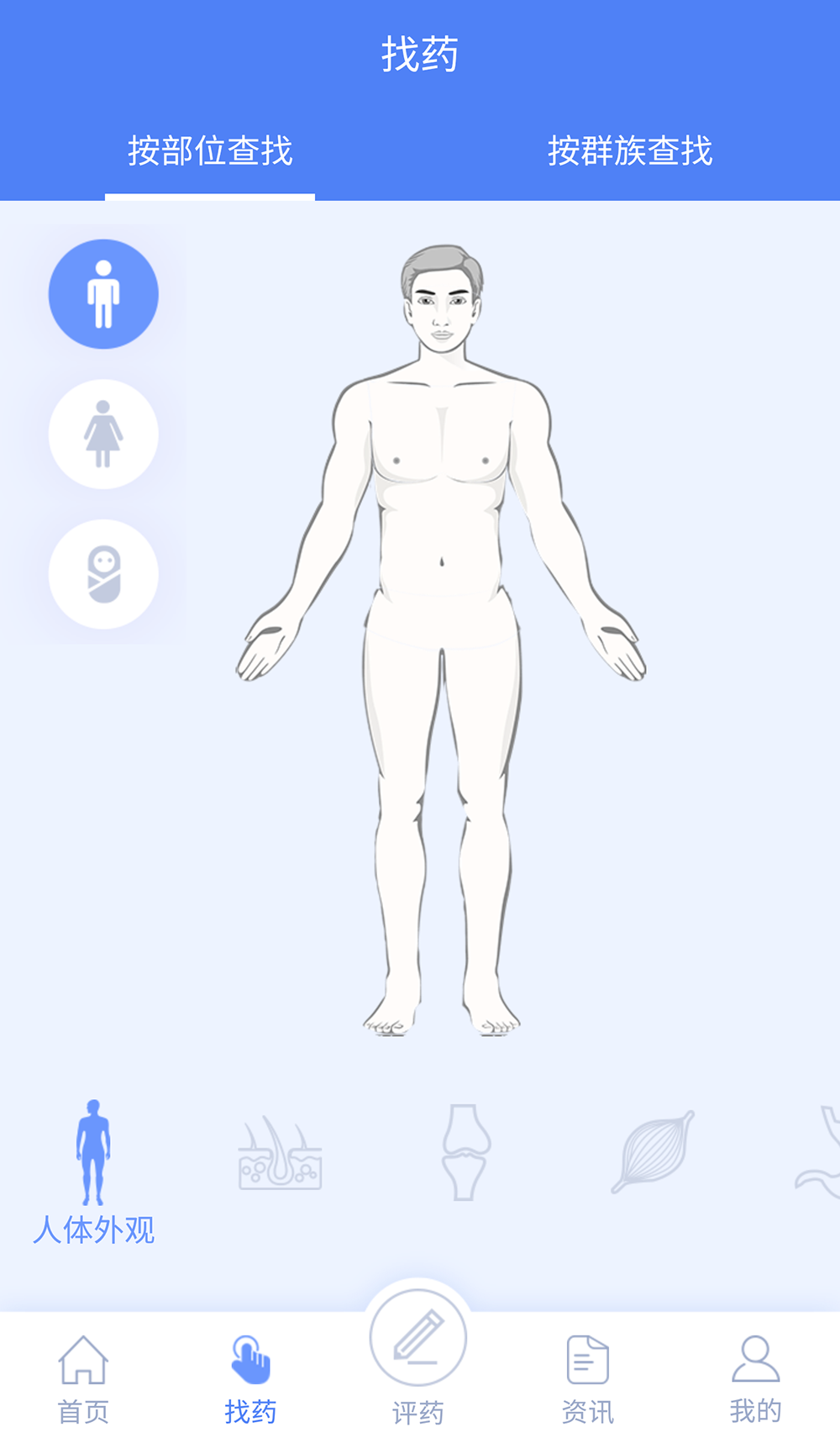
Task: Open the 我的 profile tab
Action: click(755, 1378)
